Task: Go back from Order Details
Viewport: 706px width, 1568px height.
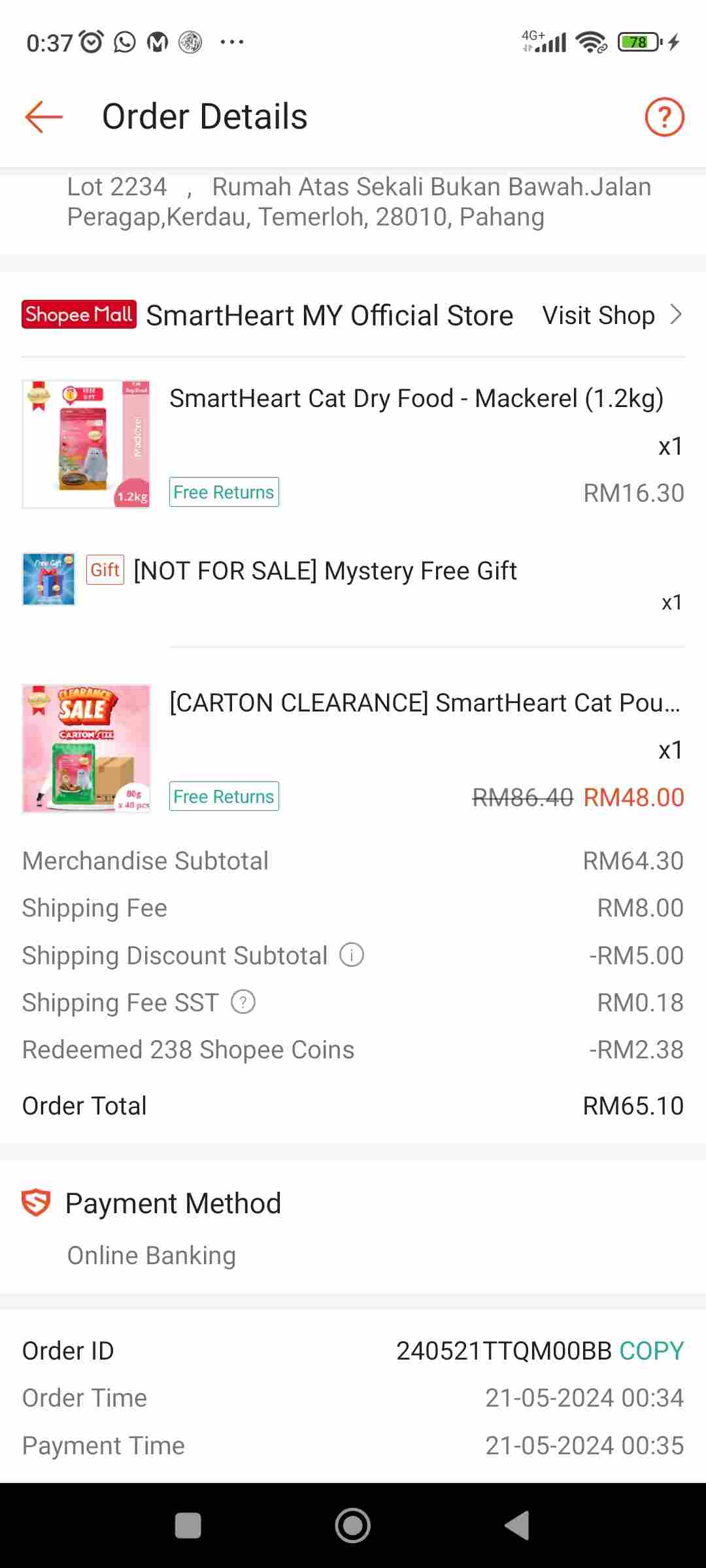Action: pos(44,118)
